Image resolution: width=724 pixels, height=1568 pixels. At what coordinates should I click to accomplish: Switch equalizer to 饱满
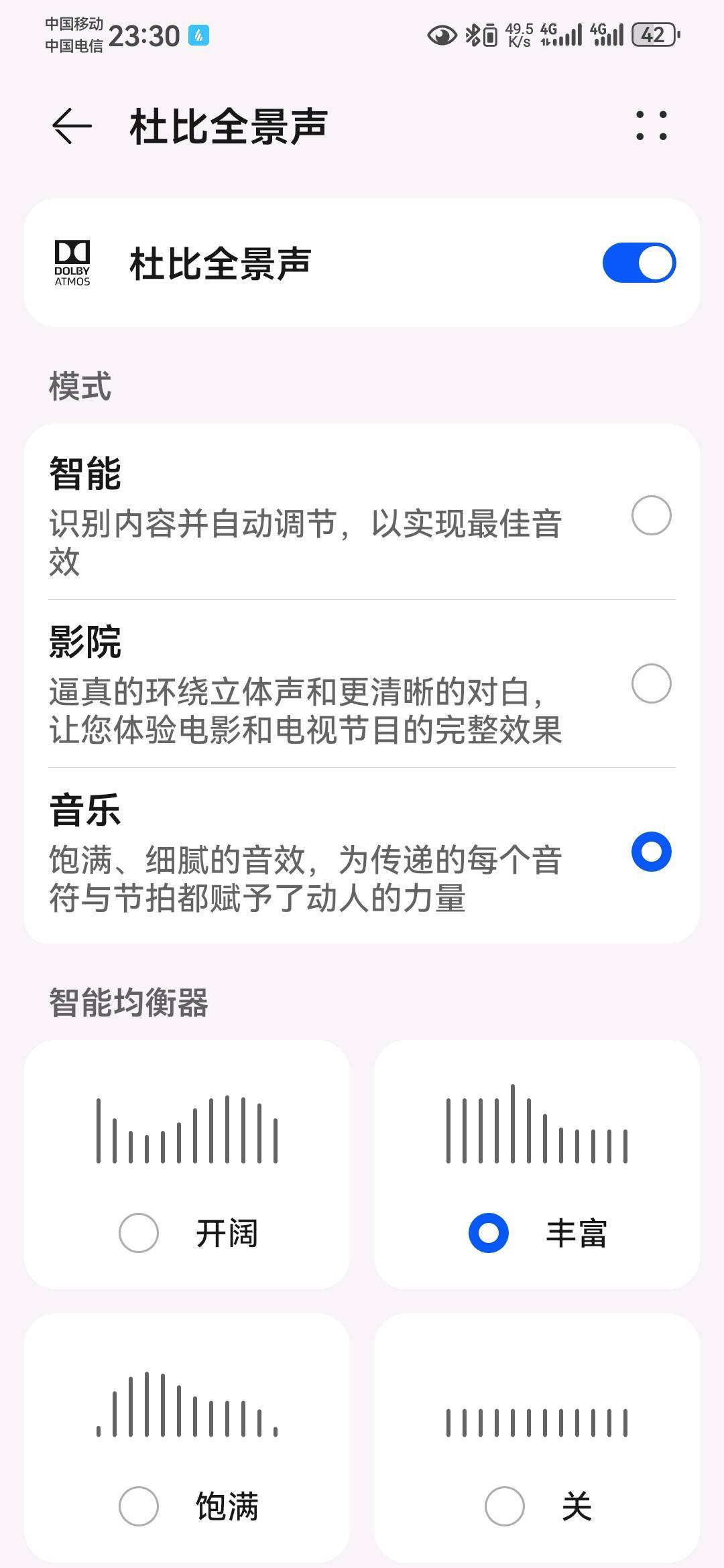click(x=187, y=1438)
